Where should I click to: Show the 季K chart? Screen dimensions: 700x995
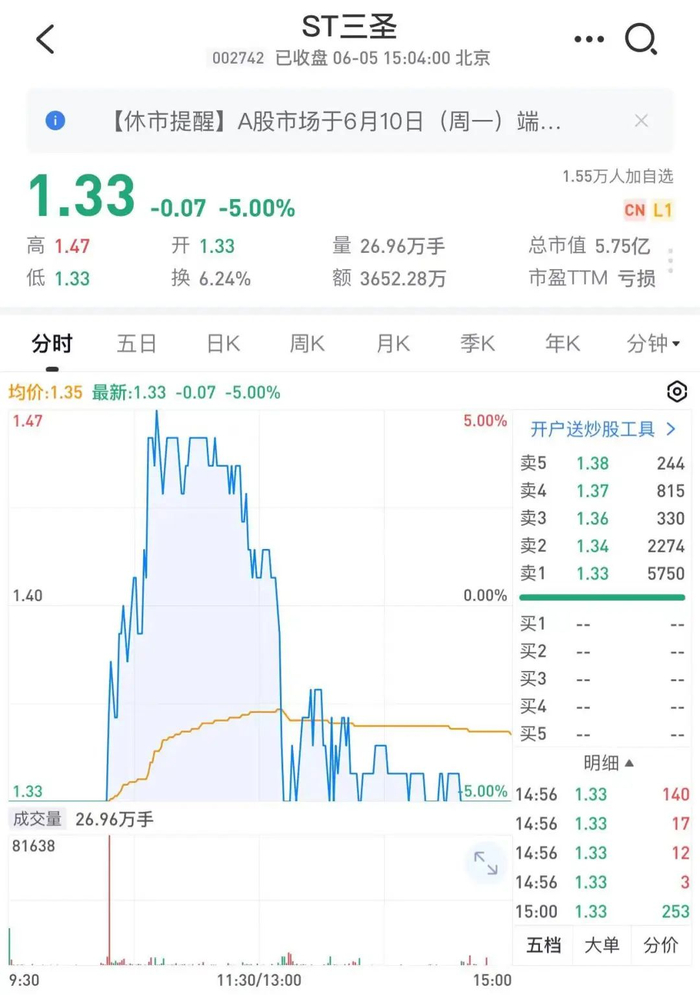478,344
